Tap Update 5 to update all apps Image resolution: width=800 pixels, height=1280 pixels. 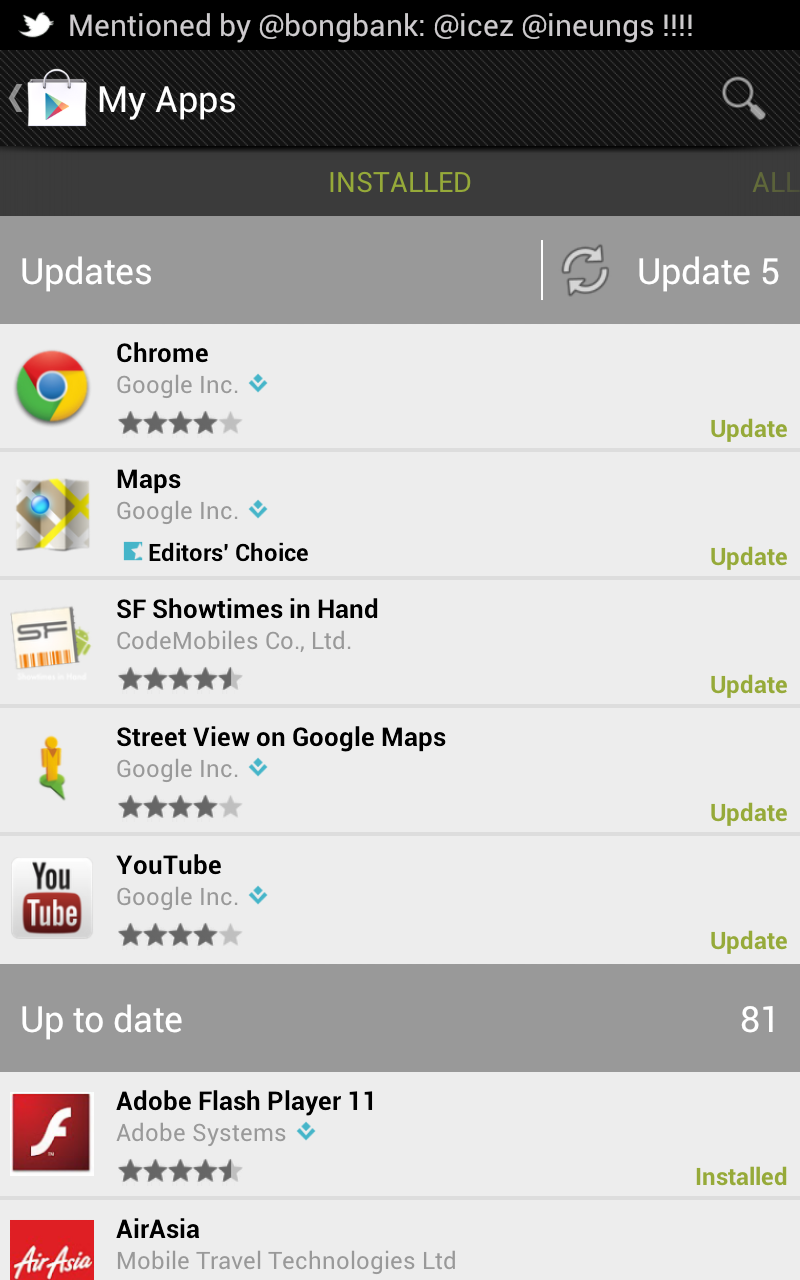coord(672,271)
